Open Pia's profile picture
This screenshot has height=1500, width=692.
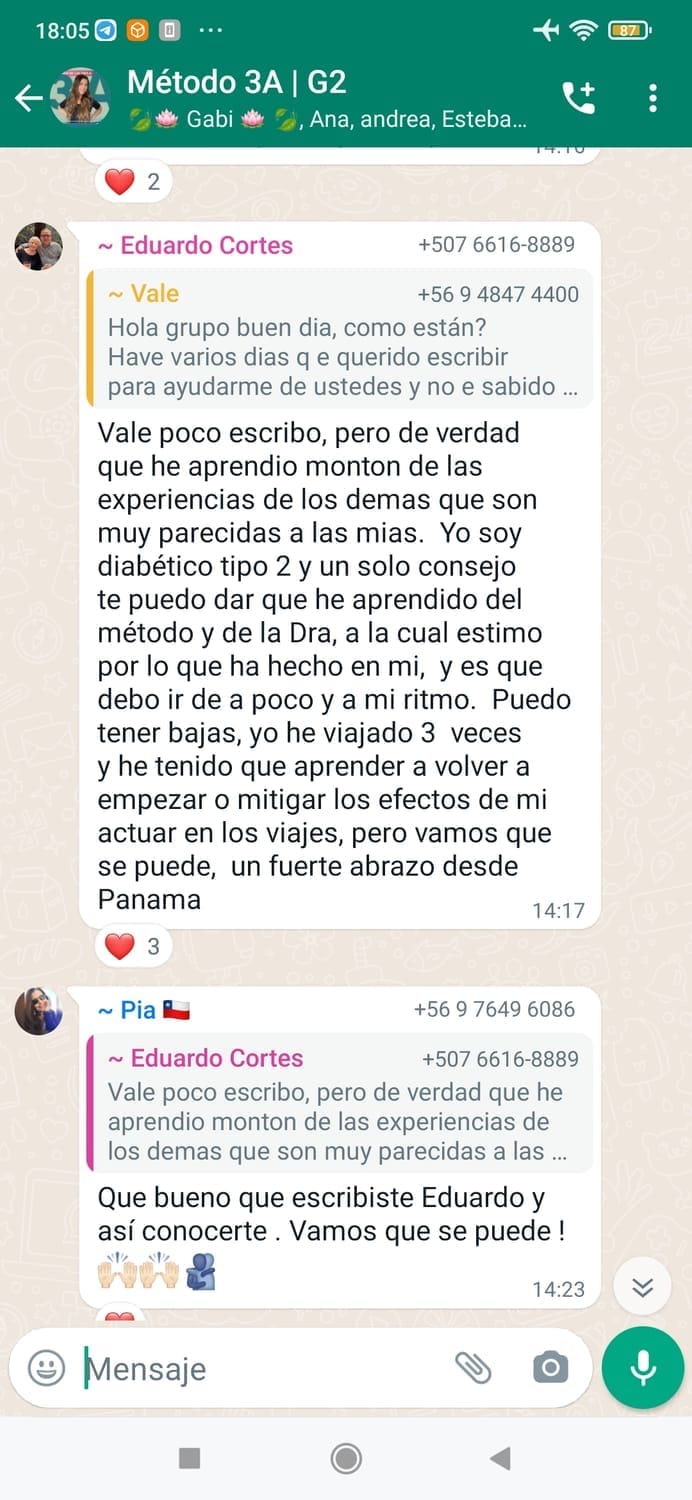coord(39,1010)
